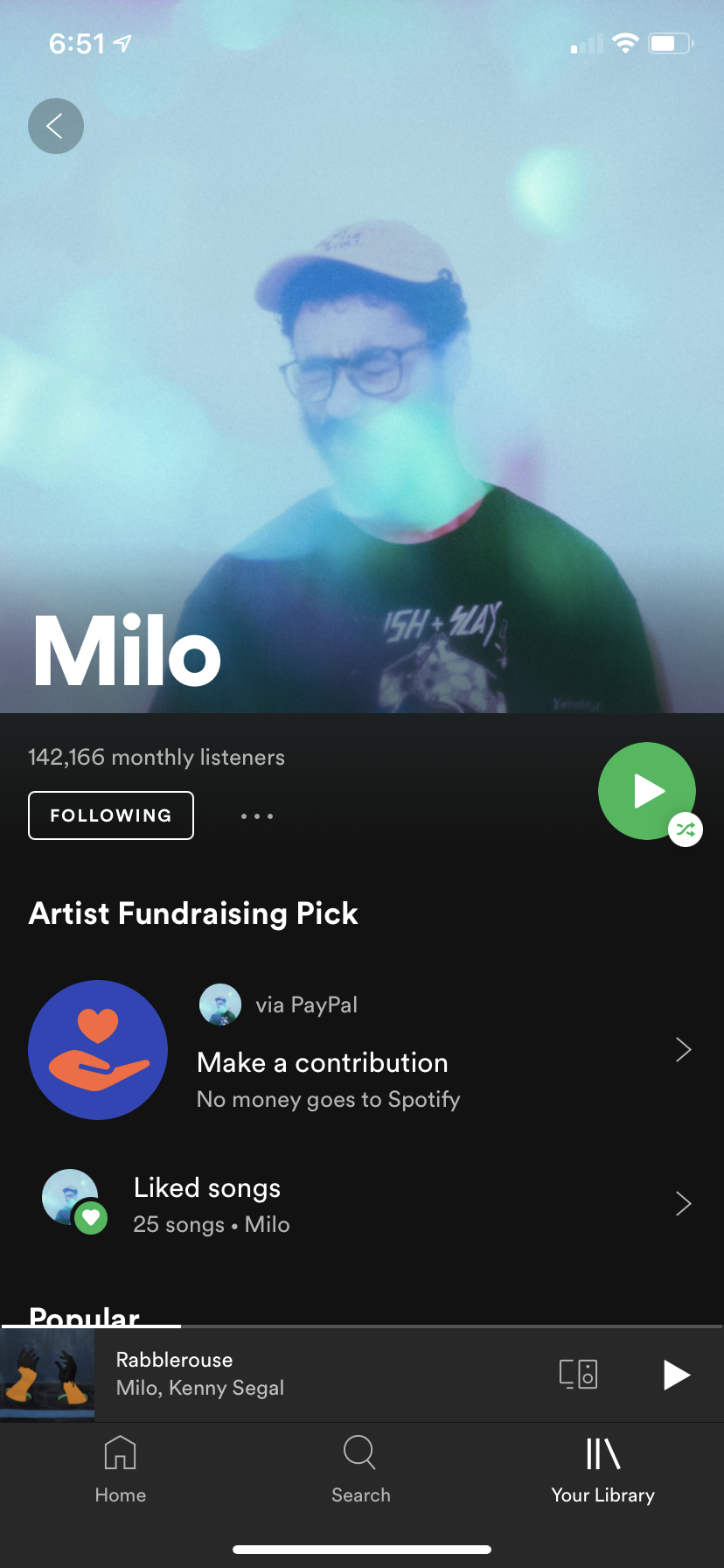
Task: Open Liked songs by Milo
Action: (360, 1204)
